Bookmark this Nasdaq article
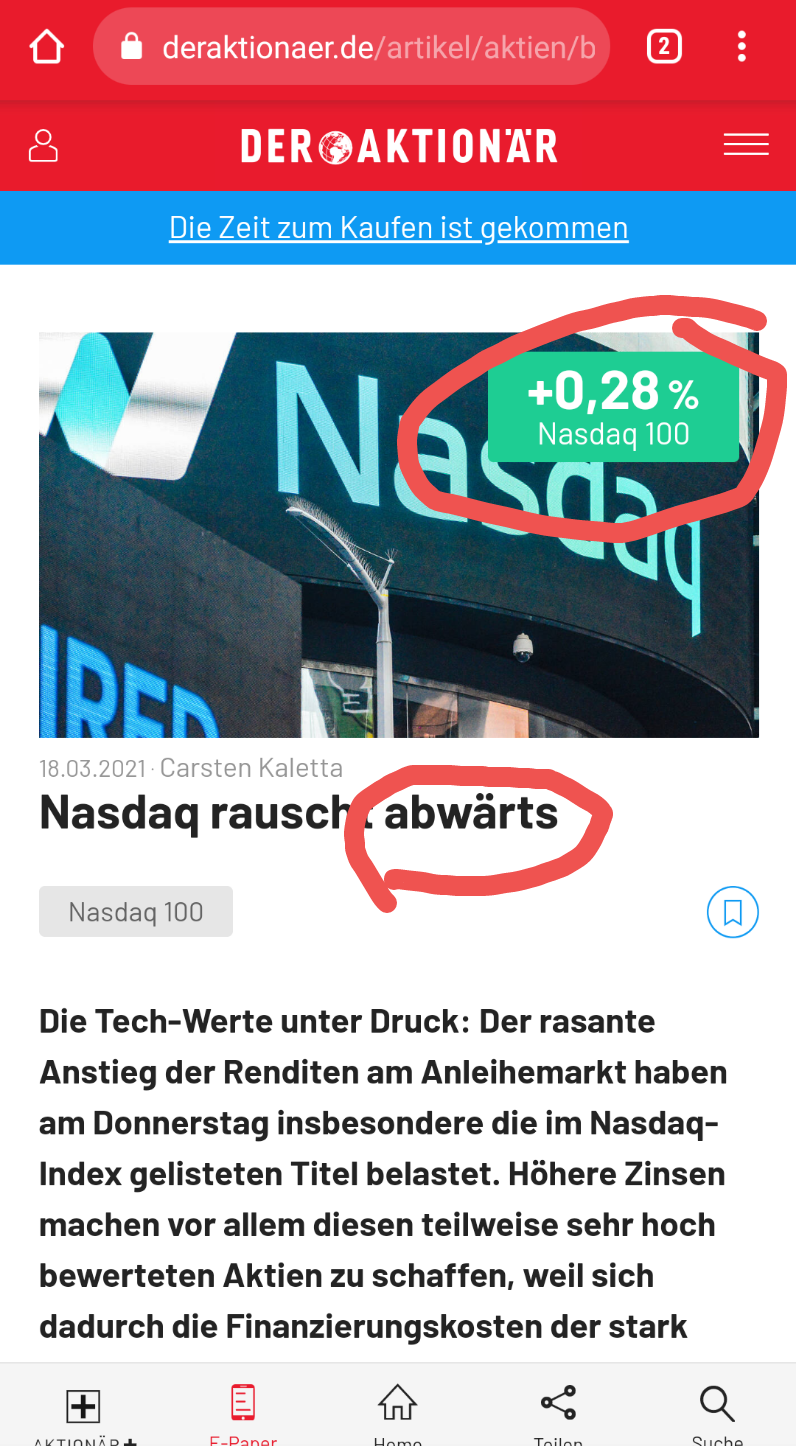 pyautogui.click(x=732, y=912)
